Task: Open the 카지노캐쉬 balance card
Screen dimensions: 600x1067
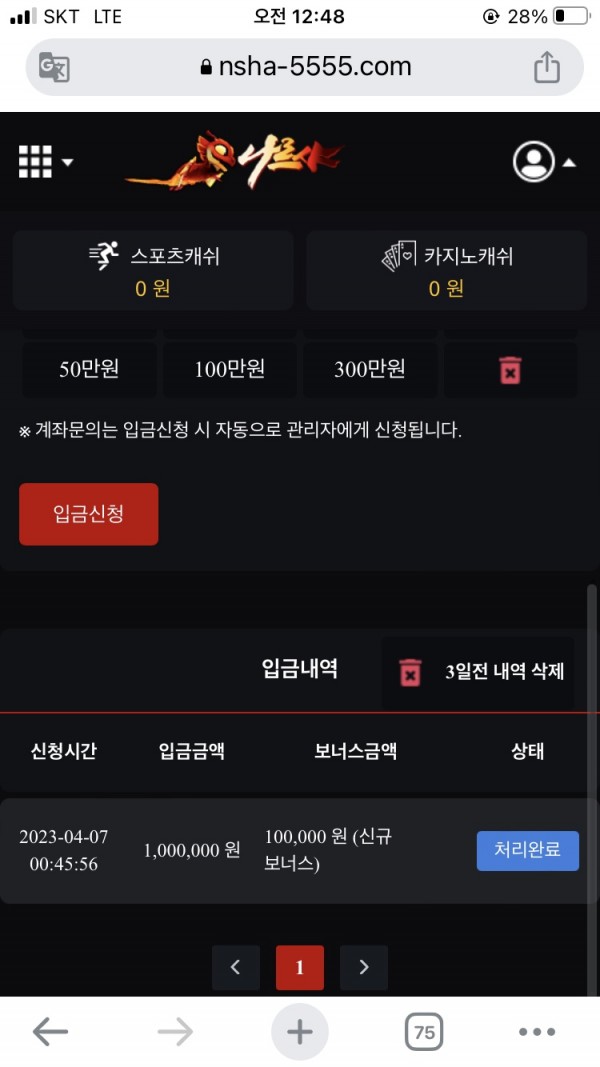Action: (x=446, y=271)
